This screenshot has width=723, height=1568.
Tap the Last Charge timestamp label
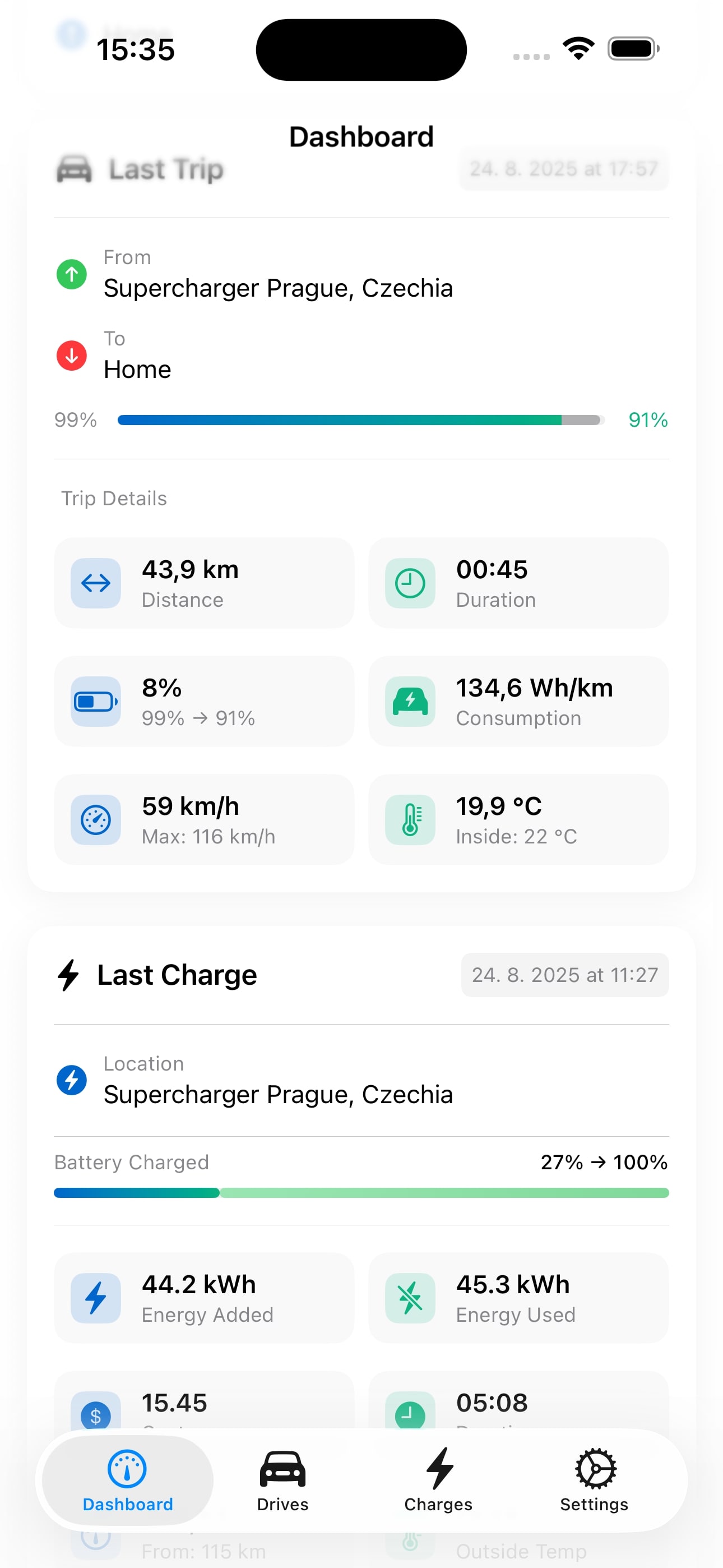565,975
